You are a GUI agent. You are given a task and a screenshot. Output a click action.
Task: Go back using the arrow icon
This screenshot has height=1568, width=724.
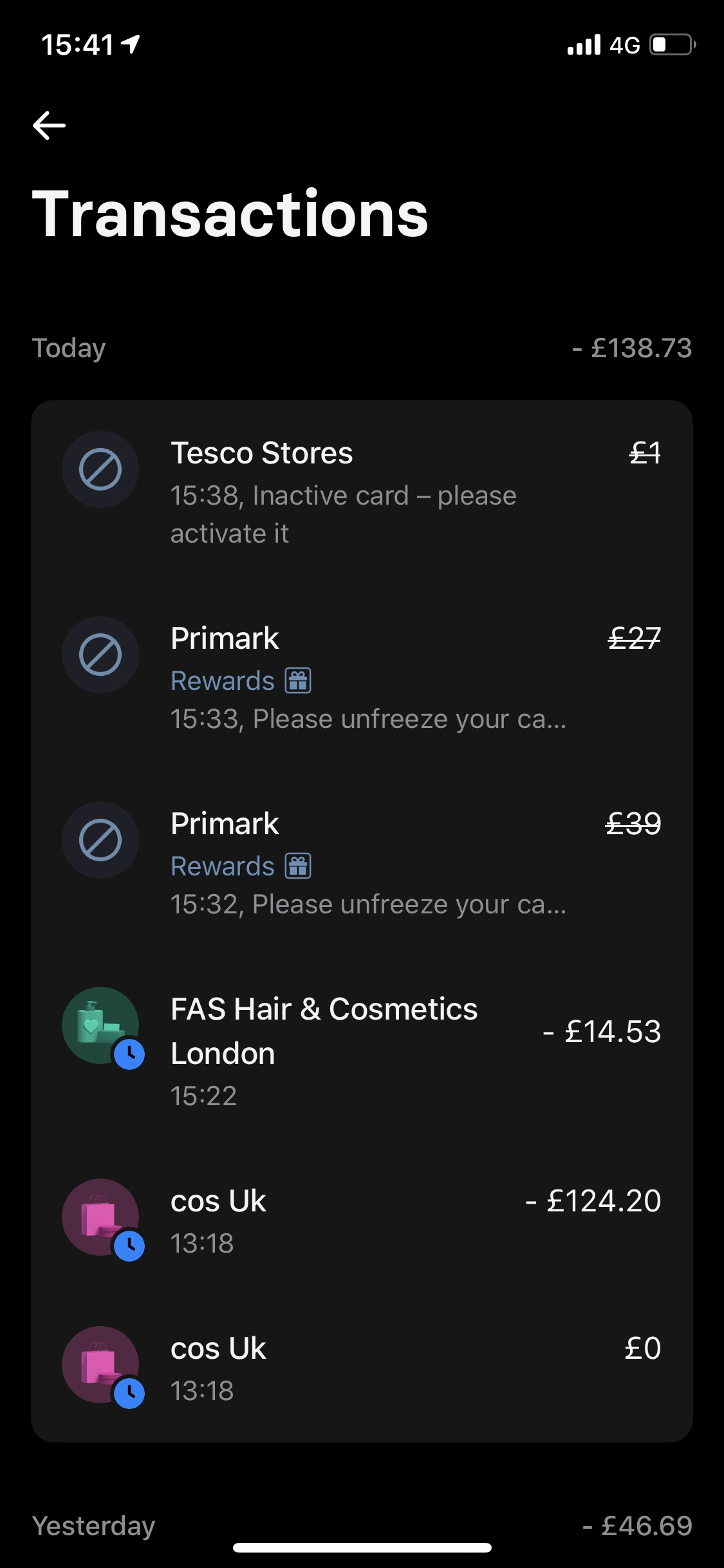50,126
